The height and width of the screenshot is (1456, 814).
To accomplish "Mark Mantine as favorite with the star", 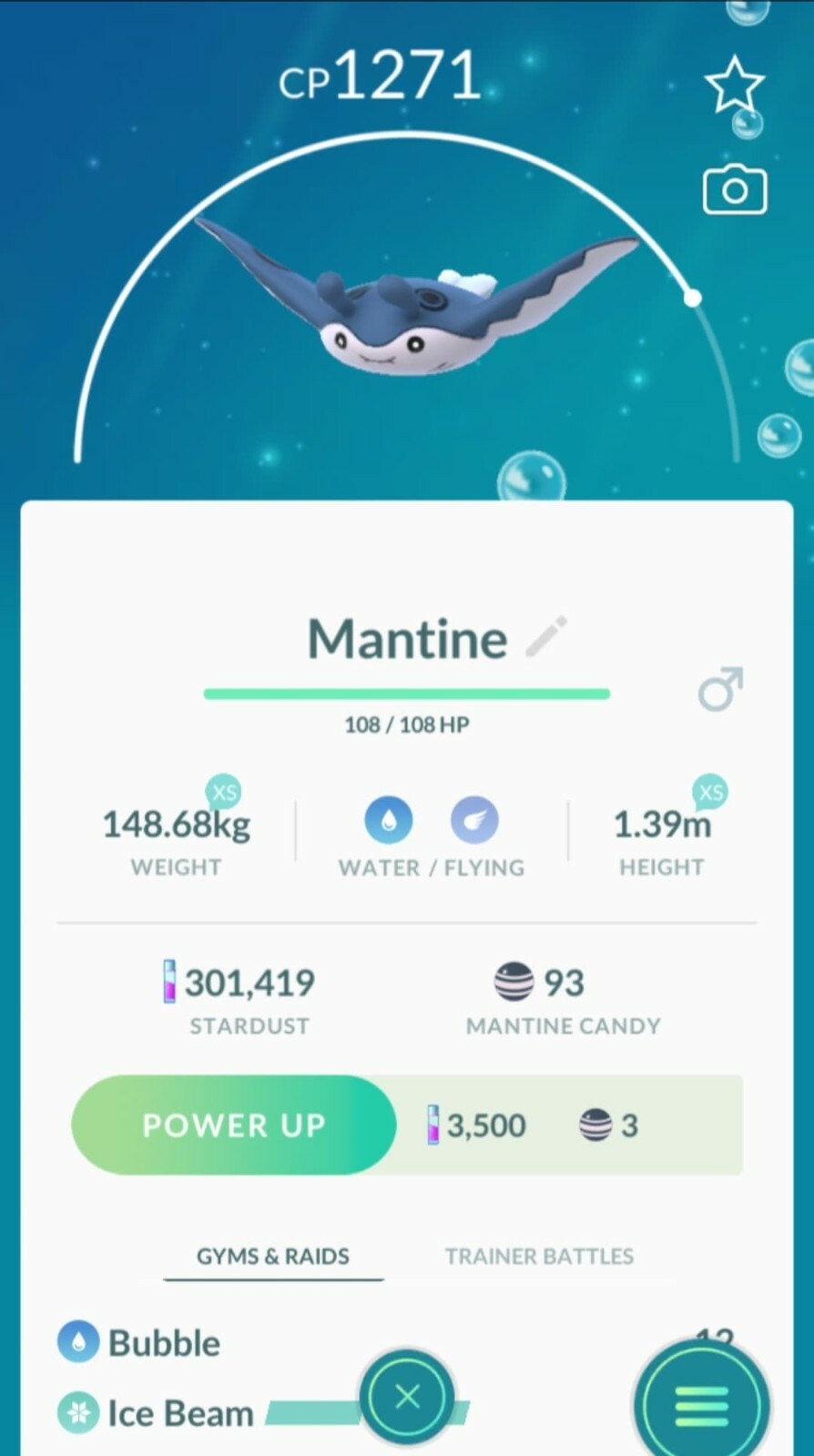I will [x=734, y=85].
